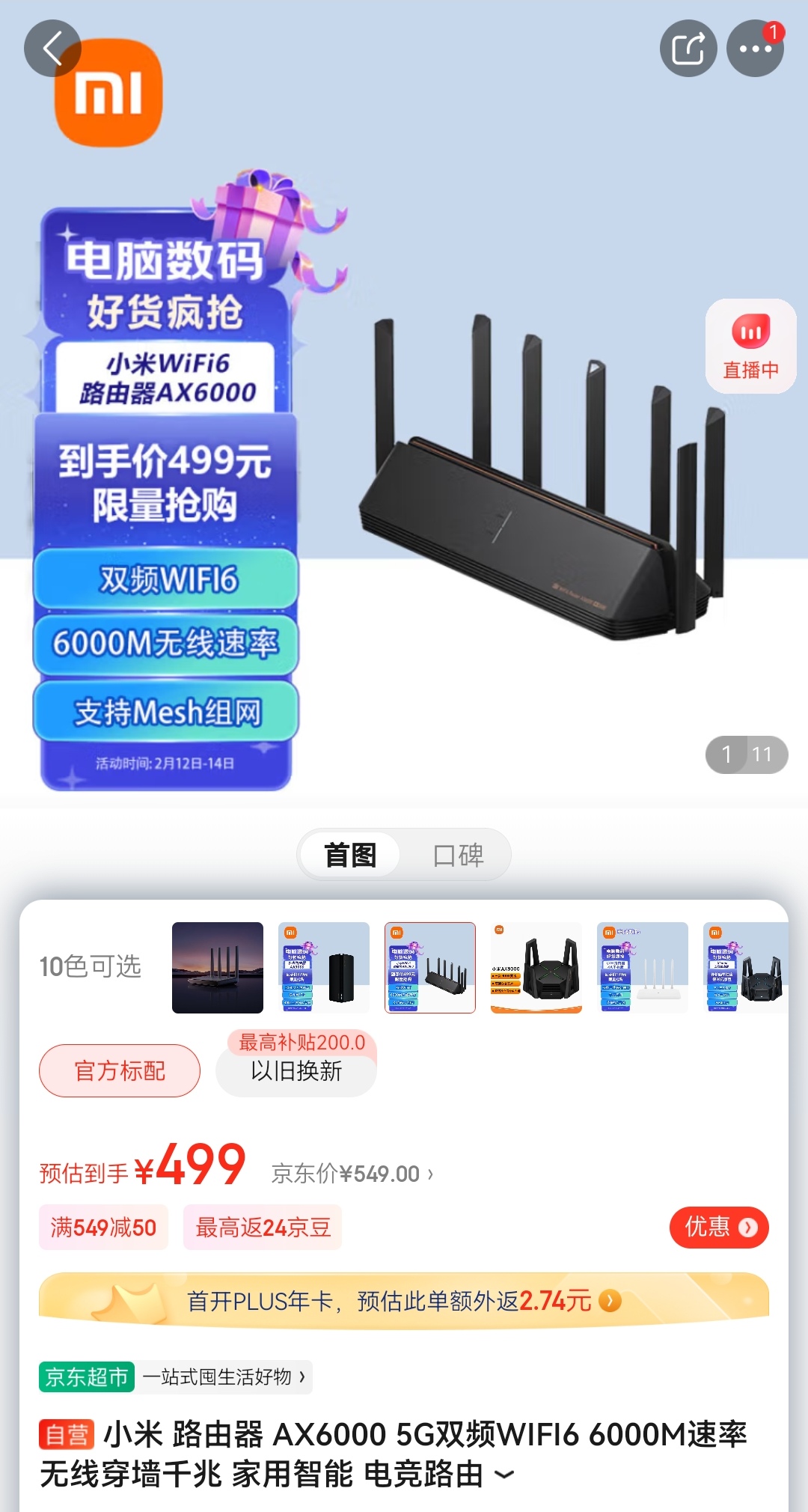Choose the 以旧换新 trade-in option

pyautogui.click(x=296, y=1072)
